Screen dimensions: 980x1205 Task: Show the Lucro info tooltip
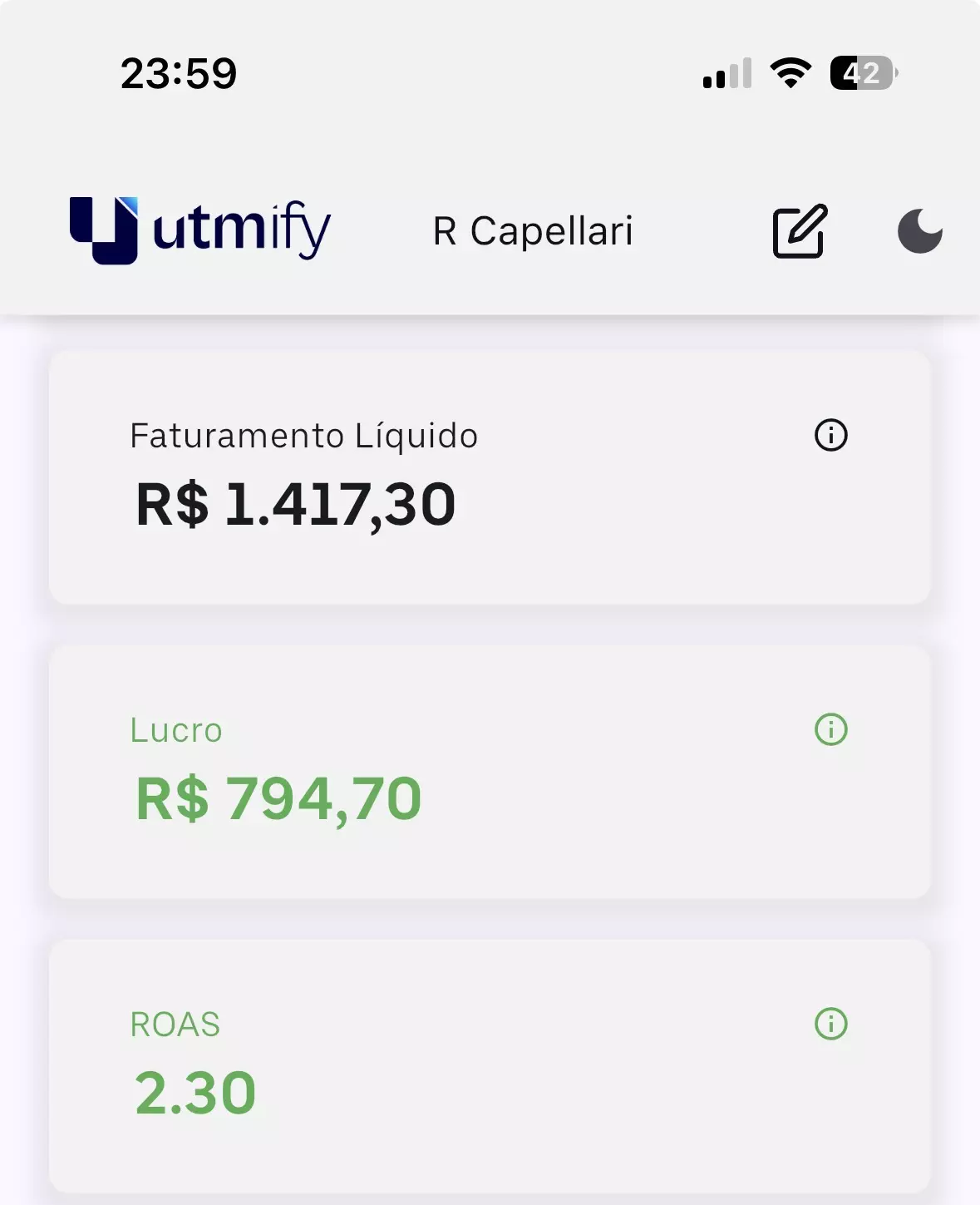pos(830,729)
